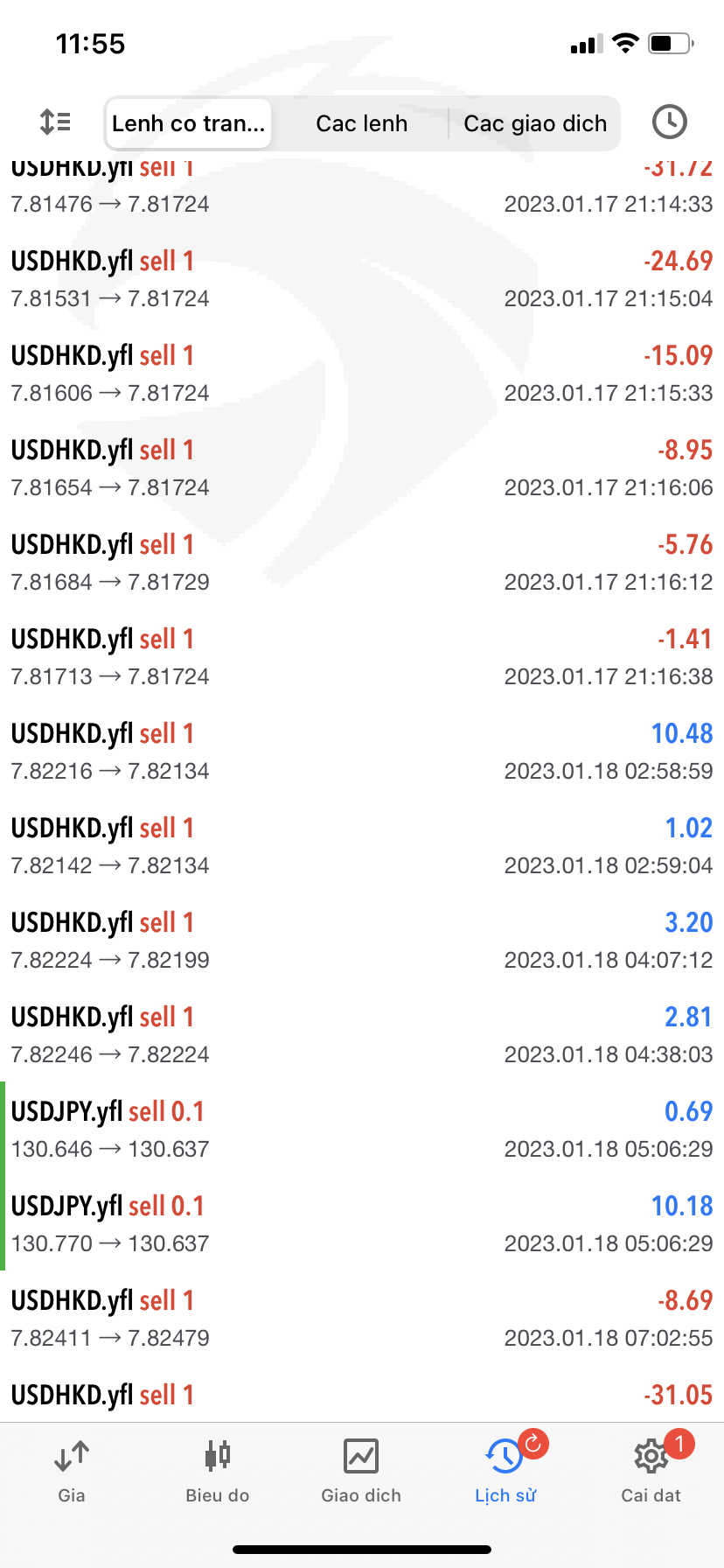Open the sort order icon
724x1568 pixels.
click(x=56, y=122)
